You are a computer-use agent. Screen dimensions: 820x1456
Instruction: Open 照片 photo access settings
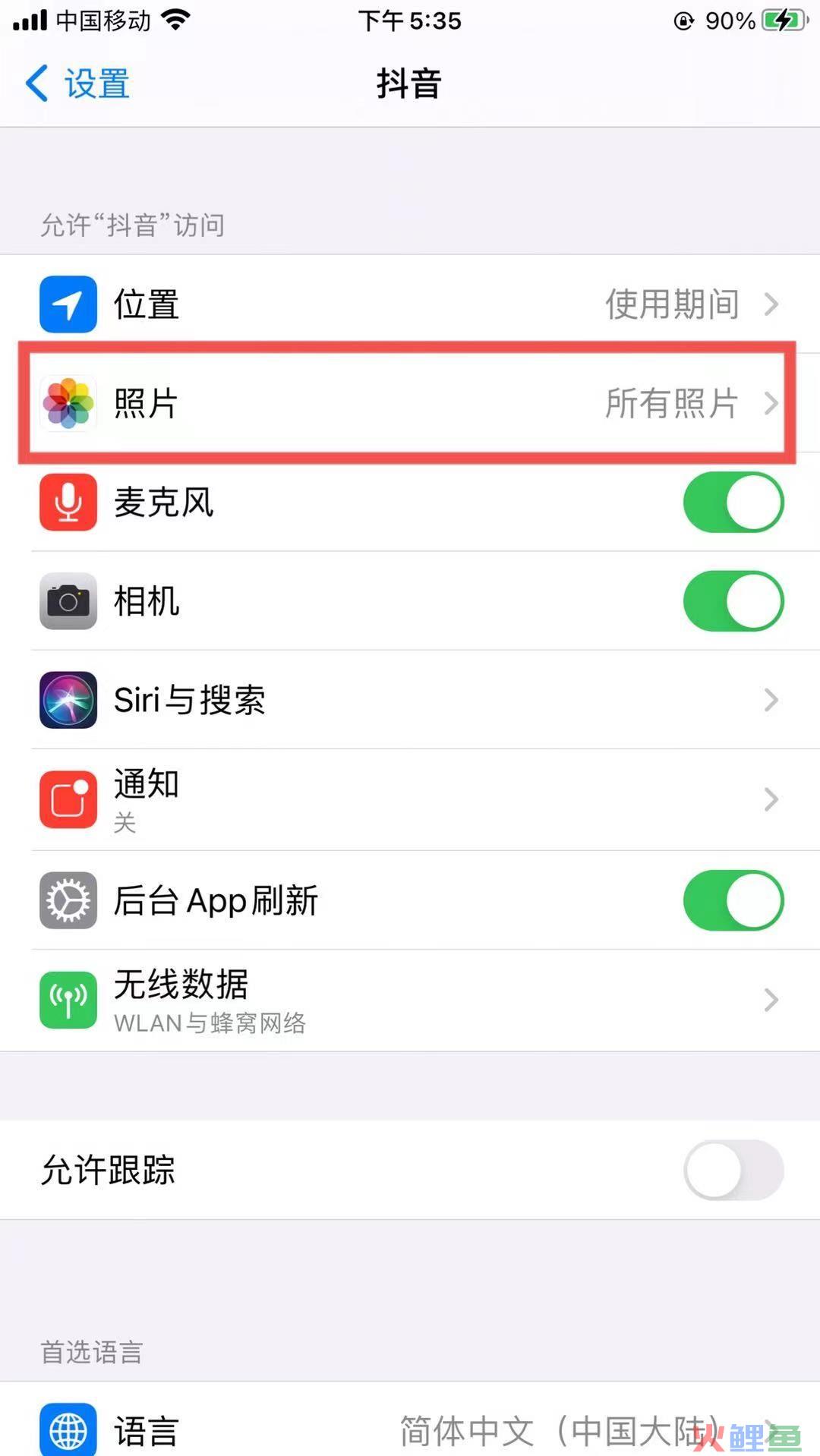[x=410, y=403]
